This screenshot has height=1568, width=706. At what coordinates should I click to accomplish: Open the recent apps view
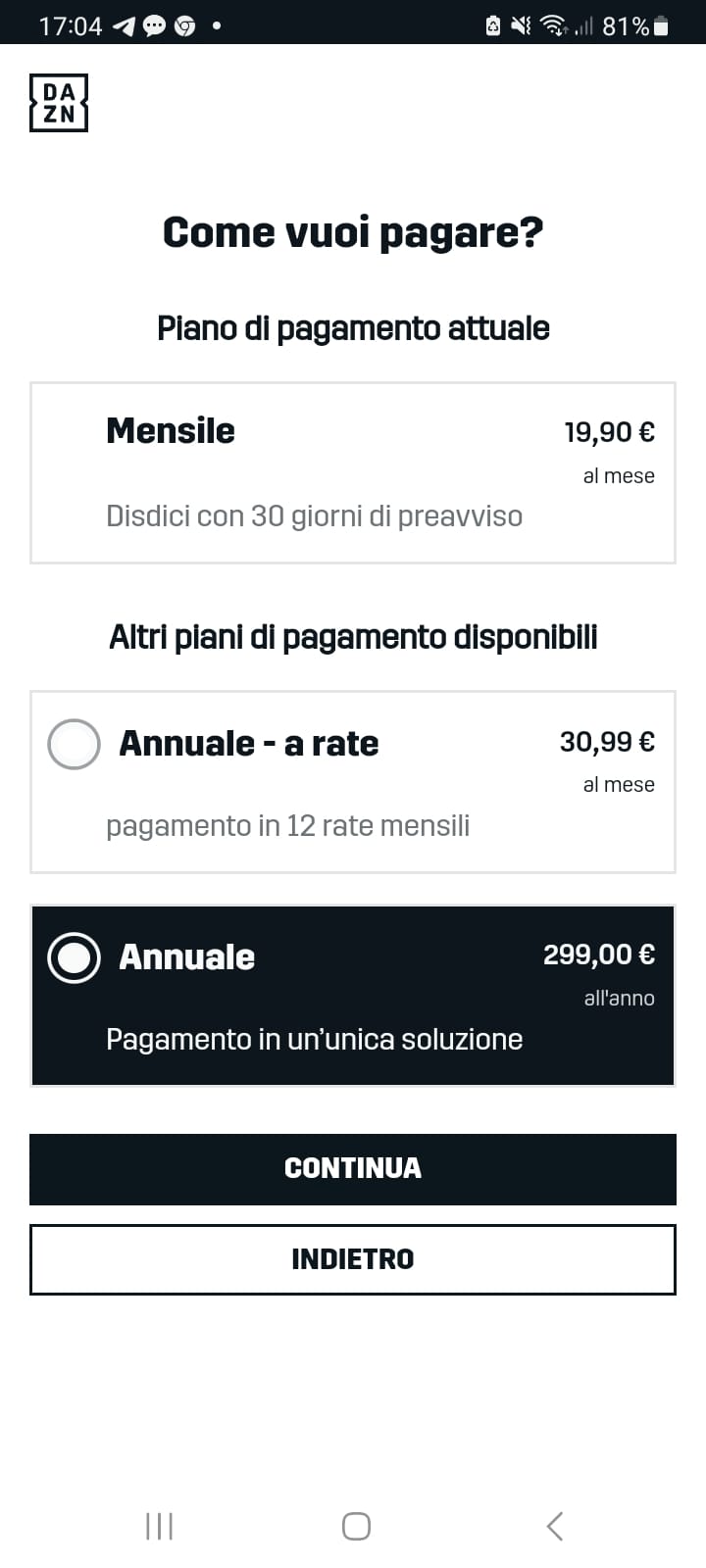pos(159,1526)
